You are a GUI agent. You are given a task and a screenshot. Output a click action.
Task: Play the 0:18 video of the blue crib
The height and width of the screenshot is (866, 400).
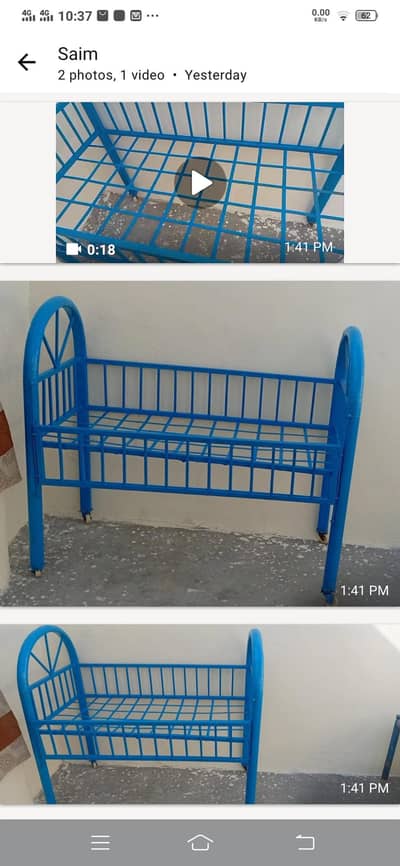tap(200, 182)
